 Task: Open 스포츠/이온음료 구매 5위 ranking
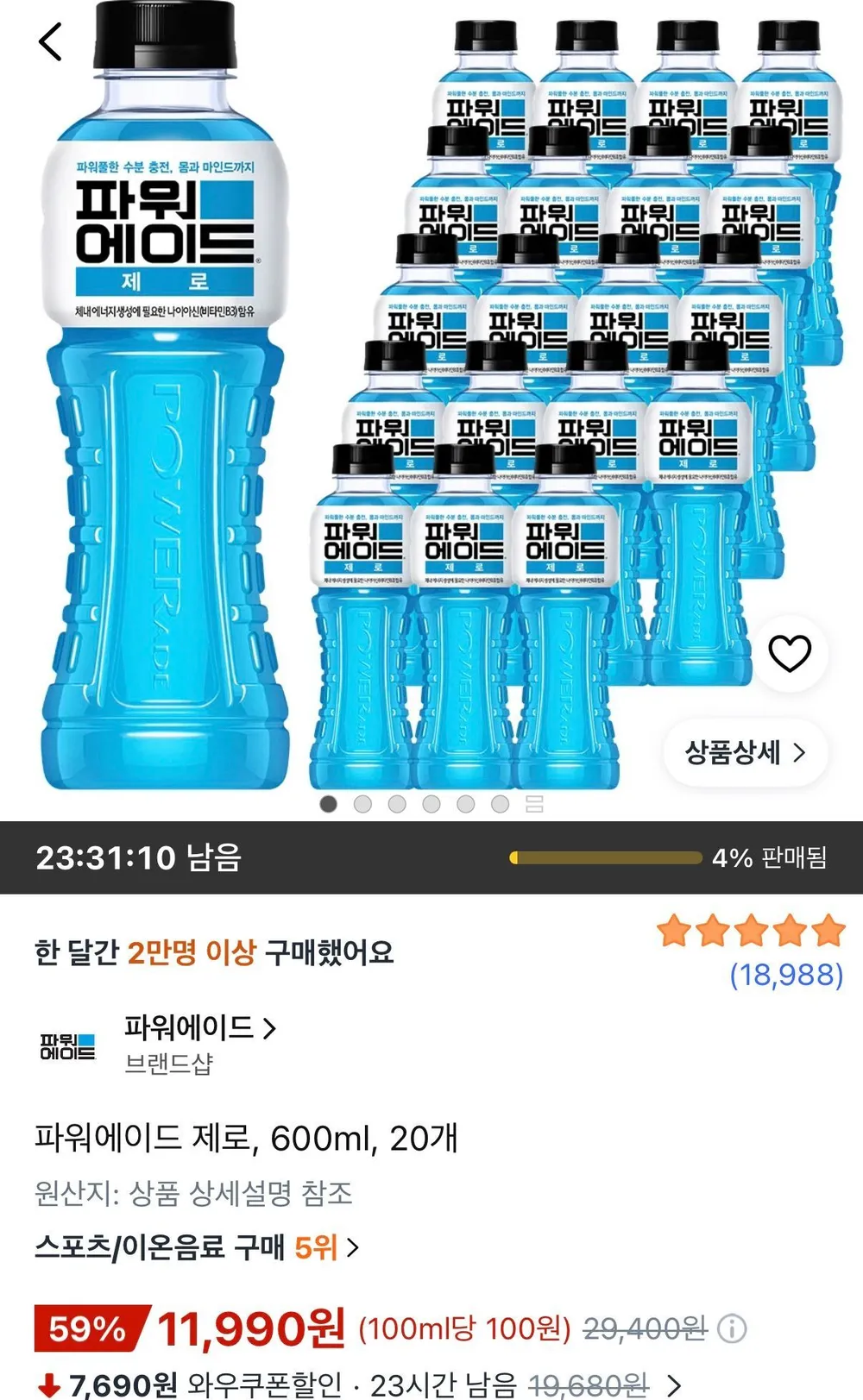pyautogui.click(x=197, y=1247)
